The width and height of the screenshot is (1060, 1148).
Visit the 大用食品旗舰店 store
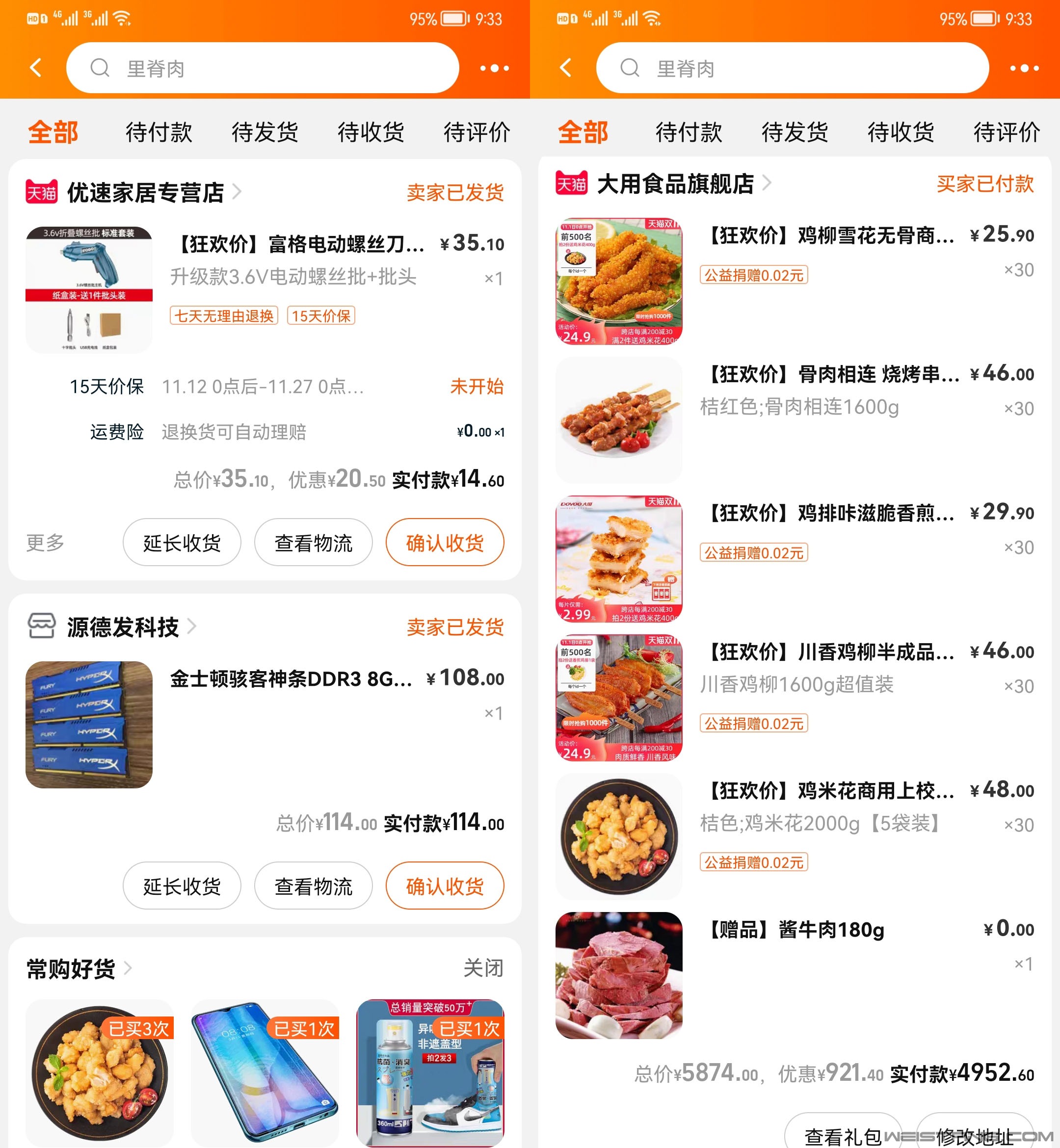point(675,183)
